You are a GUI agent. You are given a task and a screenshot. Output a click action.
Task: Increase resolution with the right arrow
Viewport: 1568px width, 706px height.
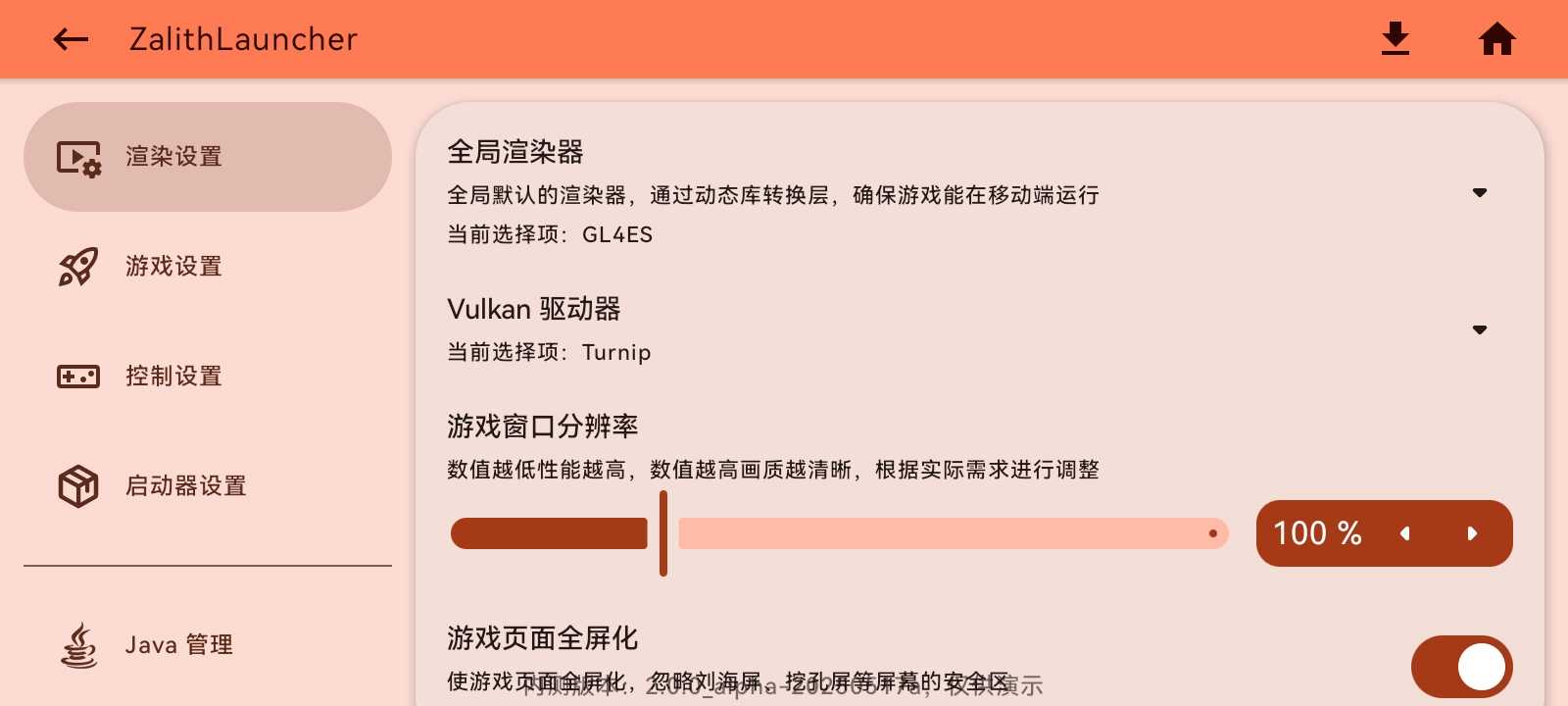coord(1471,533)
